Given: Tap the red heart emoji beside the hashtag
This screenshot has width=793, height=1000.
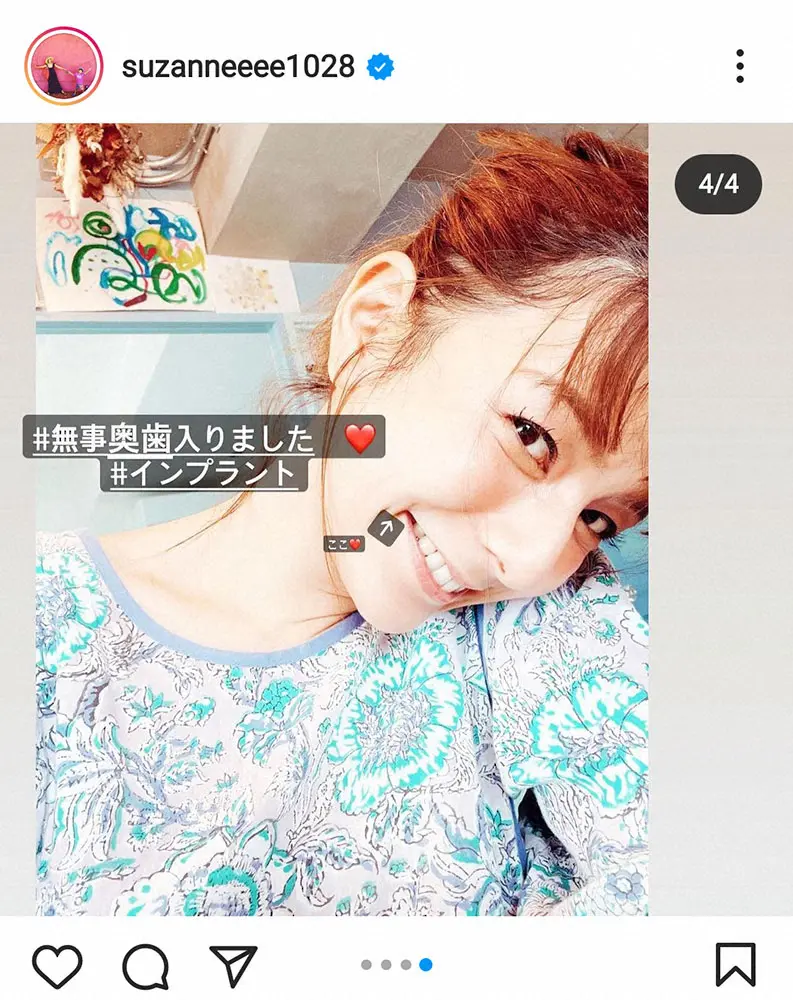Looking at the screenshot, I should click(x=360, y=437).
